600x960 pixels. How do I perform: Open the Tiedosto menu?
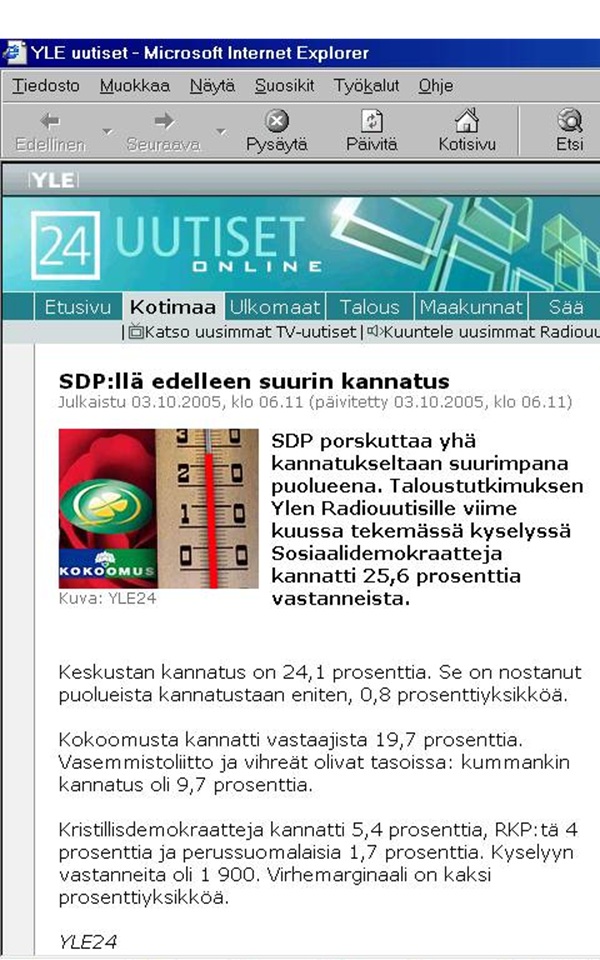[x=45, y=86]
